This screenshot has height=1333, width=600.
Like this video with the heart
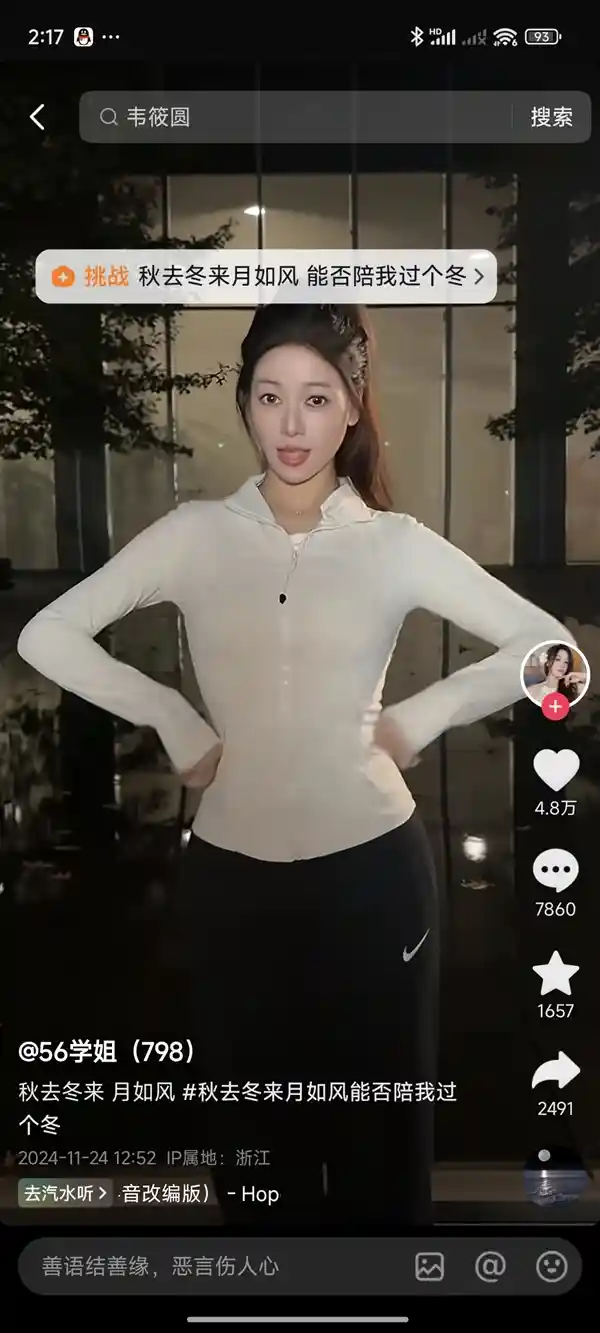556,770
